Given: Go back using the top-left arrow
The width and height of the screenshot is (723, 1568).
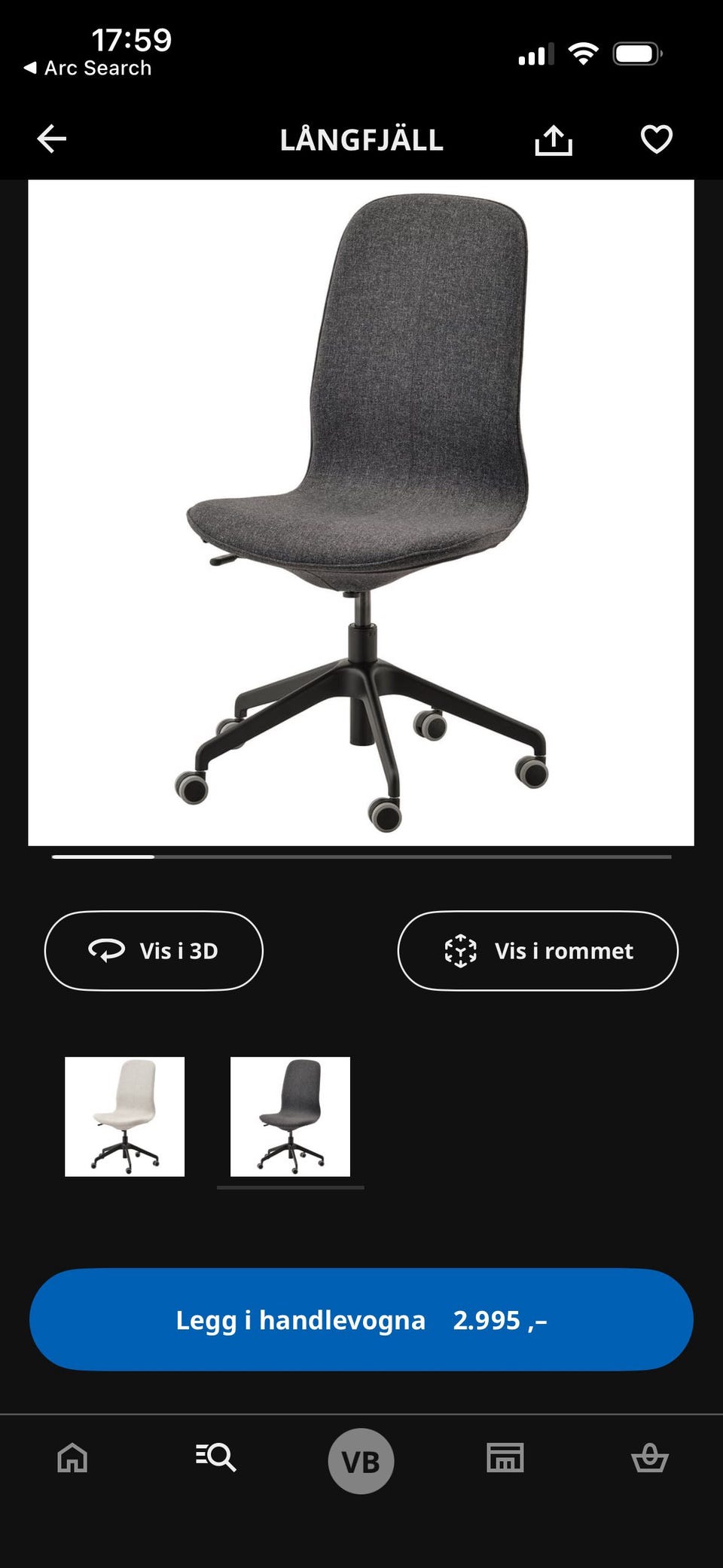Looking at the screenshot, I should [52, 139].
